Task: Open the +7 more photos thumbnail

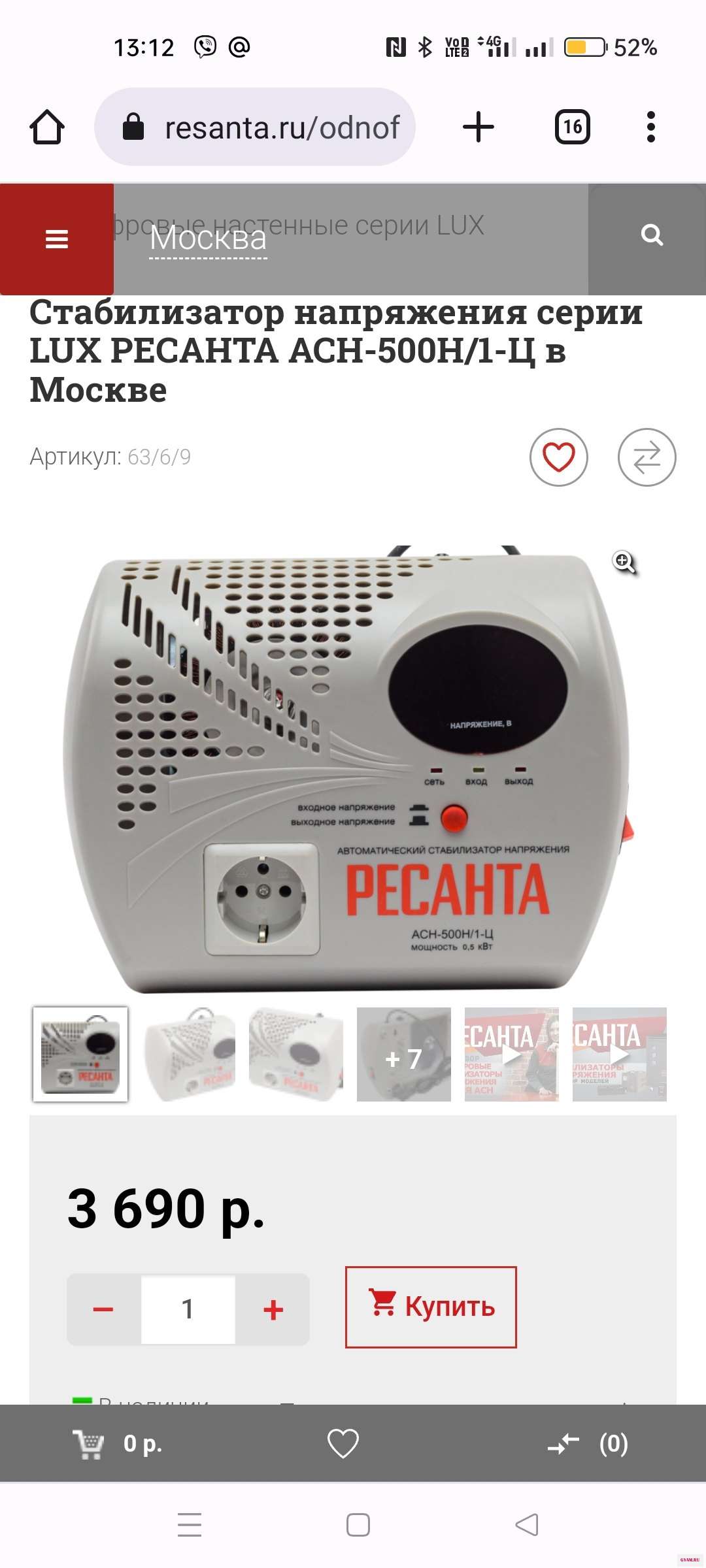Action: pos(403,1054)
